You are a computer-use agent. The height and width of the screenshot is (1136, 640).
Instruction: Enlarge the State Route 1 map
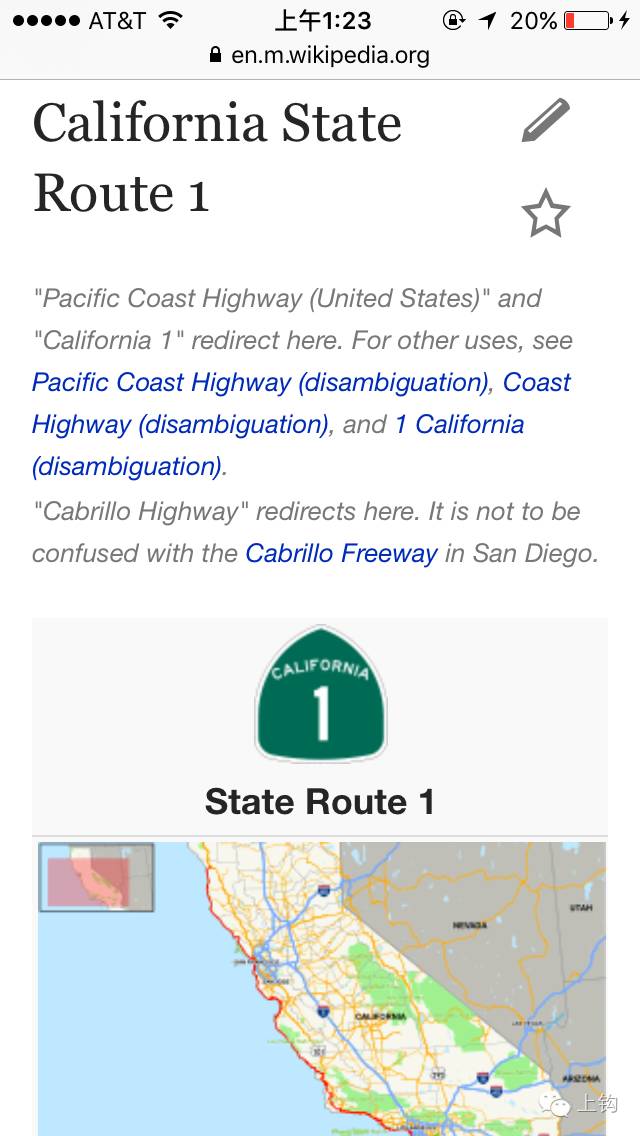(321, 985)
